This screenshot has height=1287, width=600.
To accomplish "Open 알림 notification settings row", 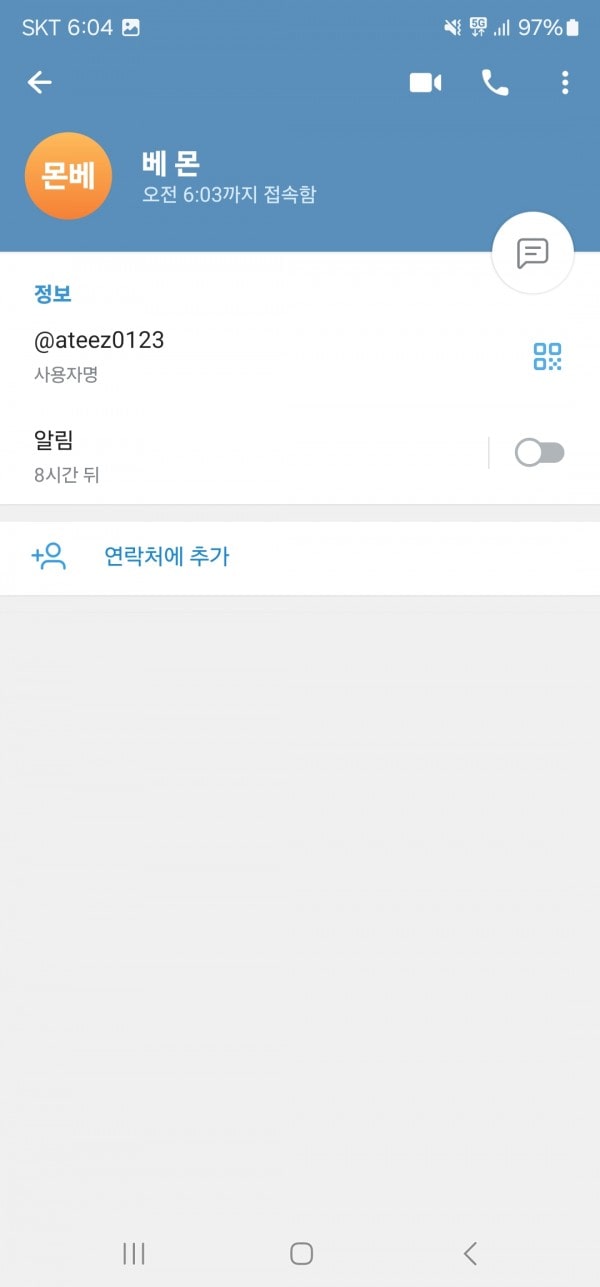I will [x=244, y=453].
